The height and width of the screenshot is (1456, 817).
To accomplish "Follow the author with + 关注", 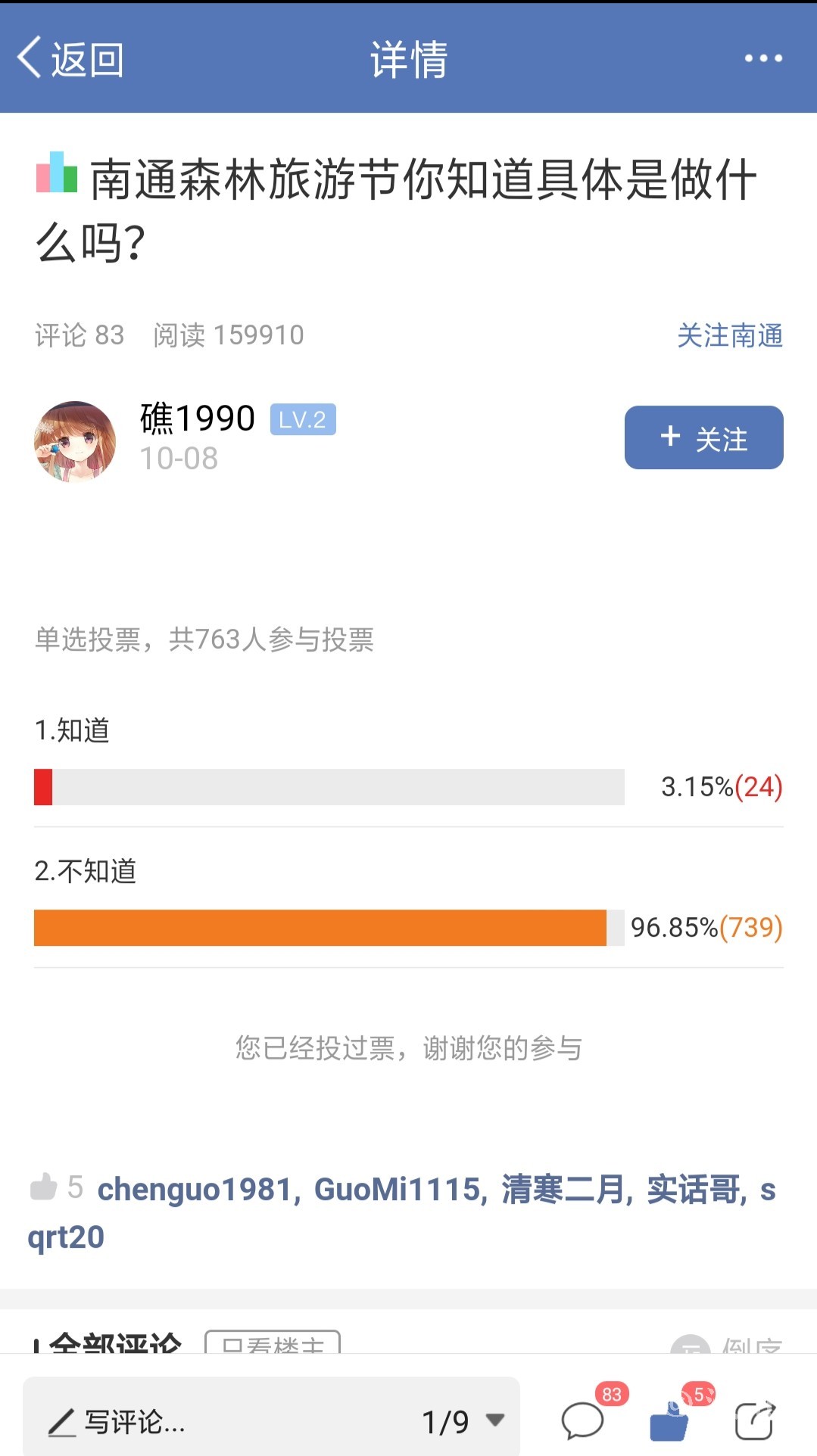I will [x=703, y=437].
